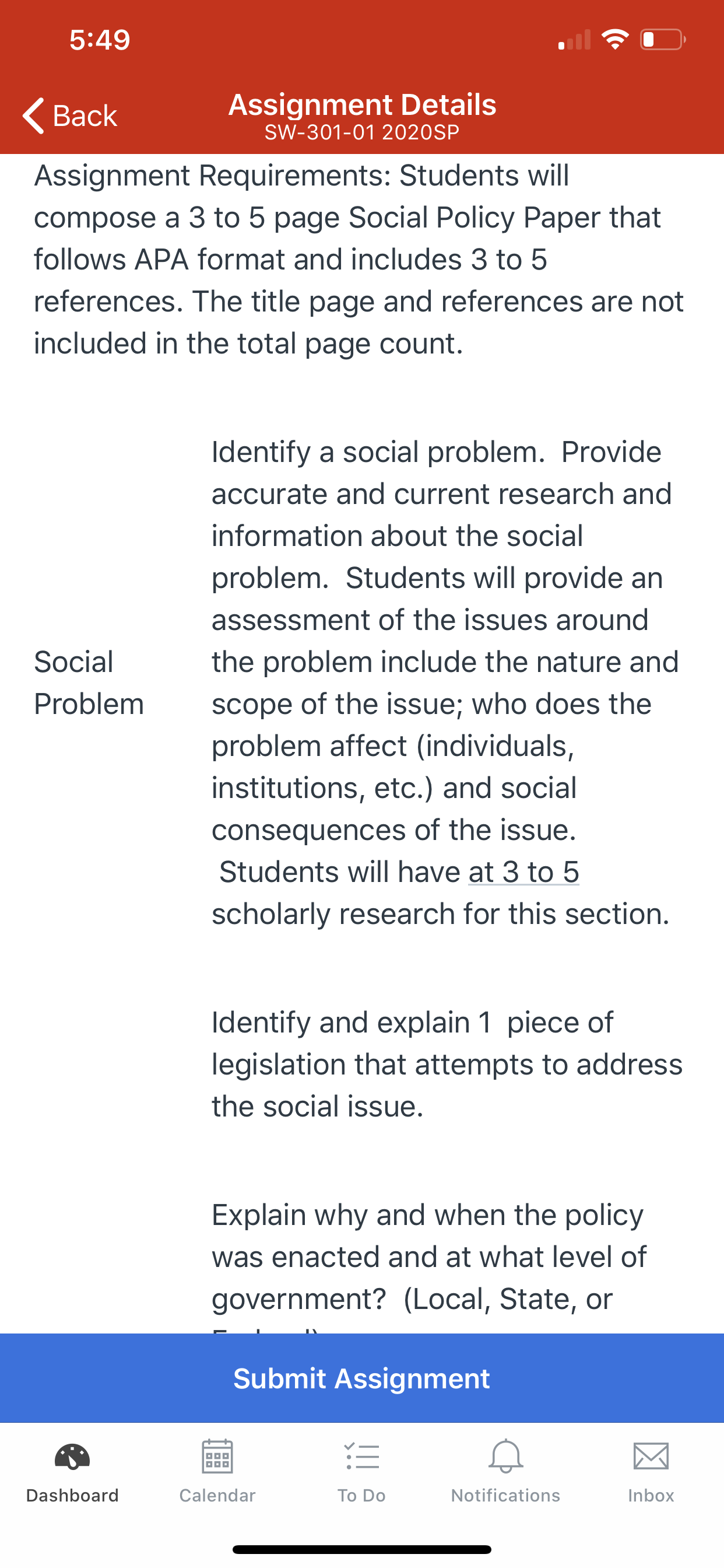724x1568 pixels.
Task: Open the To Do tab
Action: (x=362, y=1472)
